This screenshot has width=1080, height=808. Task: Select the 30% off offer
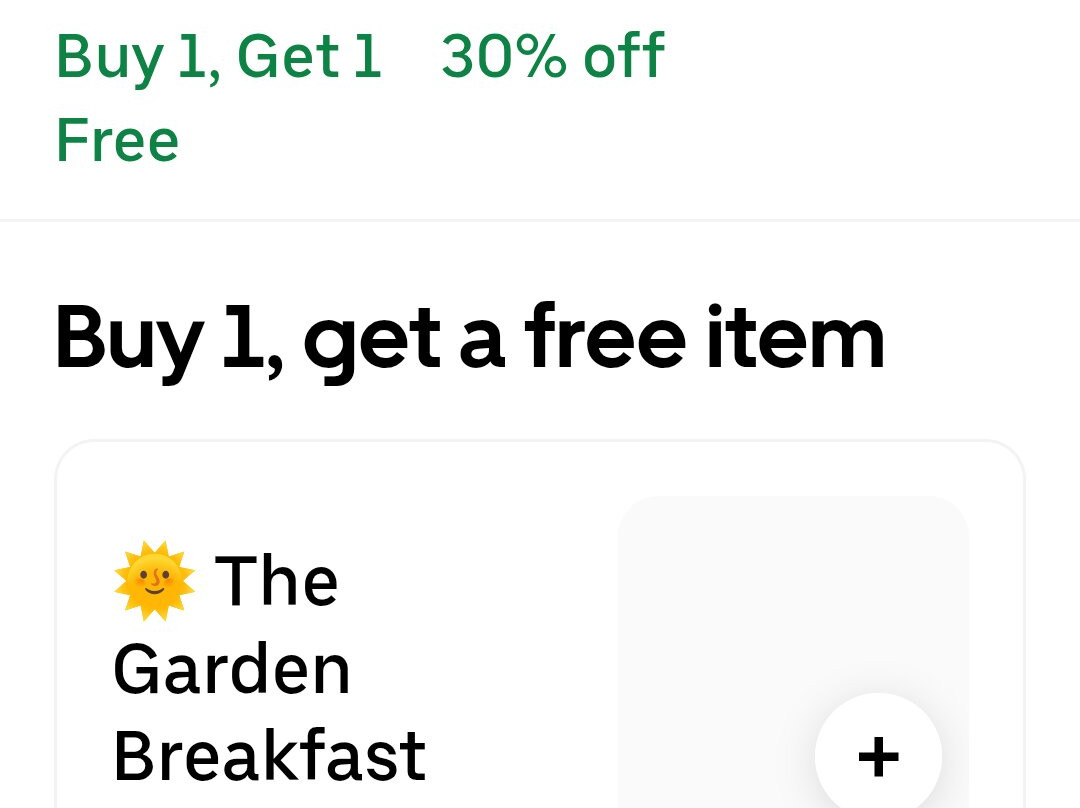point(552,57)
